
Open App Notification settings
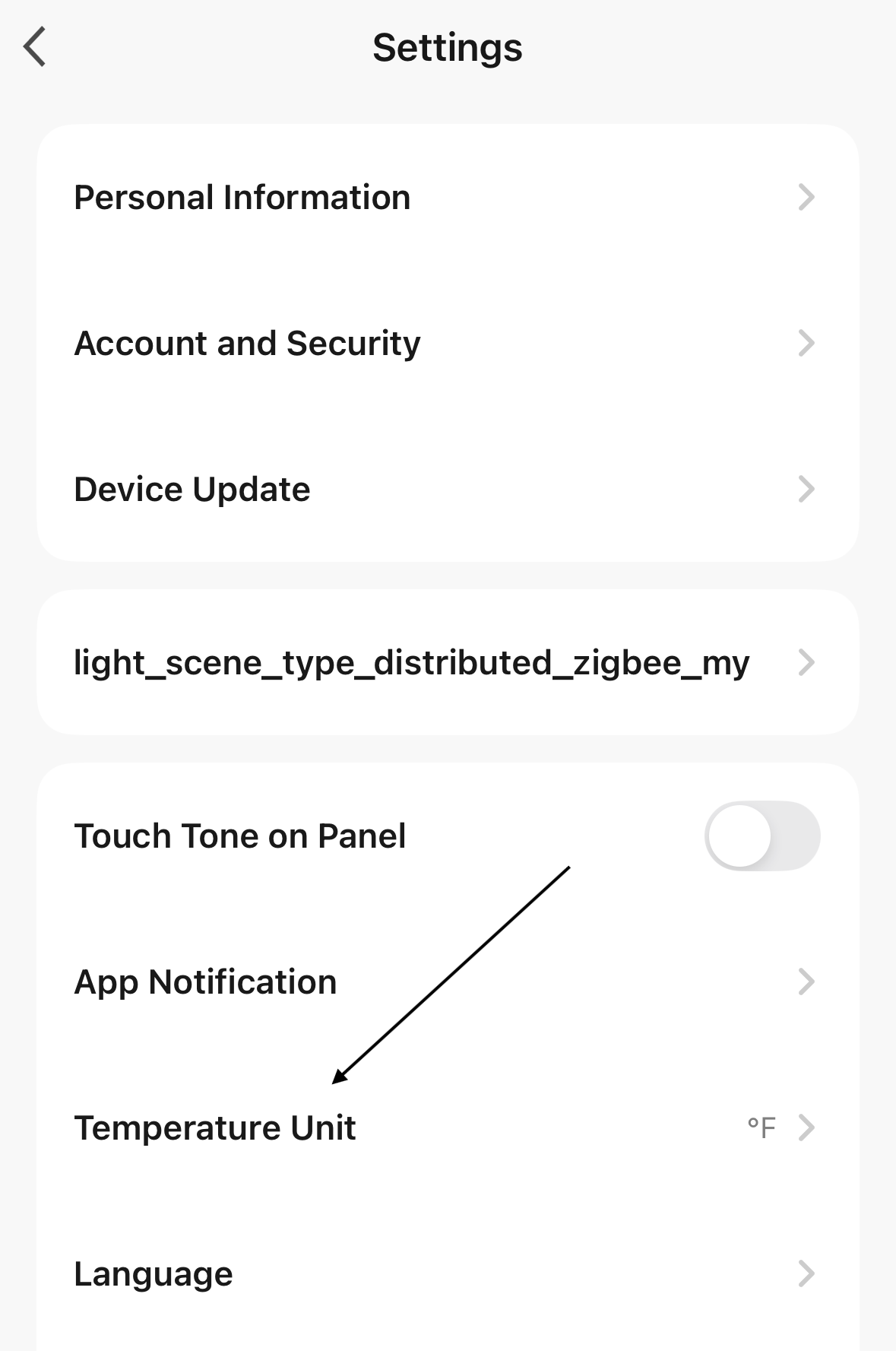pyautogui.click(x=447, y=982)
